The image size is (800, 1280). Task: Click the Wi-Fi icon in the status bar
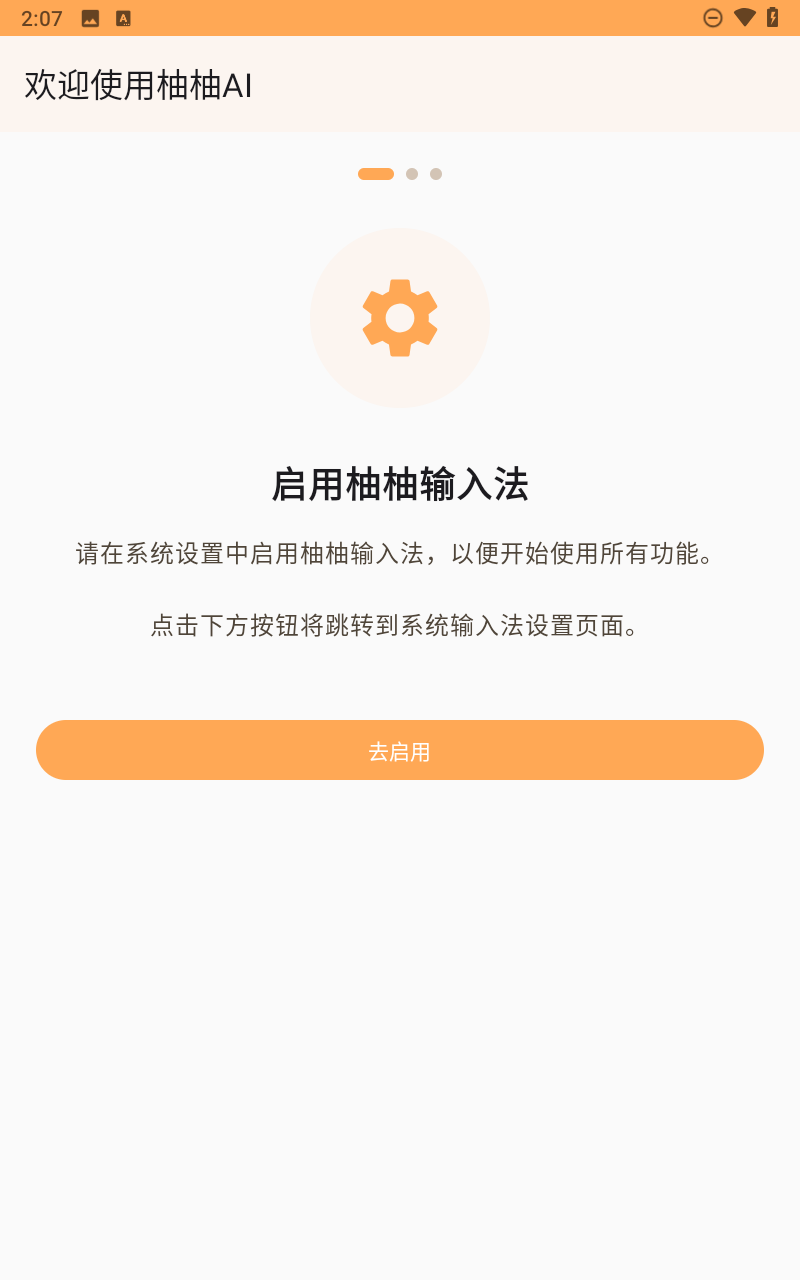click(745, 17)
